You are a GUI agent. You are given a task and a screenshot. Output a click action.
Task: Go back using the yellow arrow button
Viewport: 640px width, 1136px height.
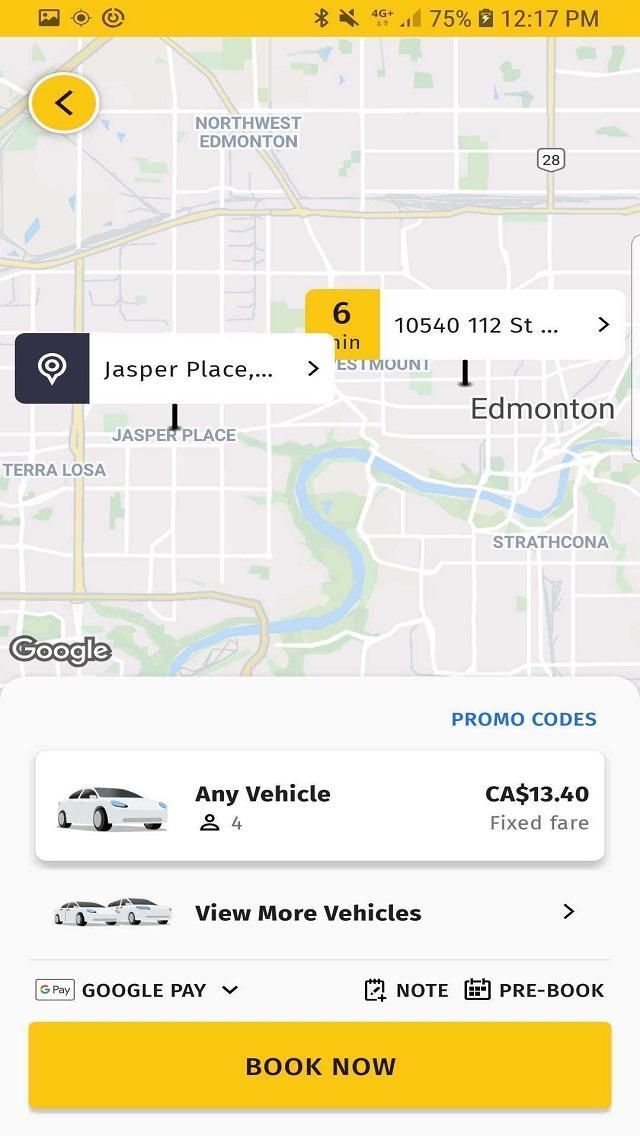coord(64,104)
